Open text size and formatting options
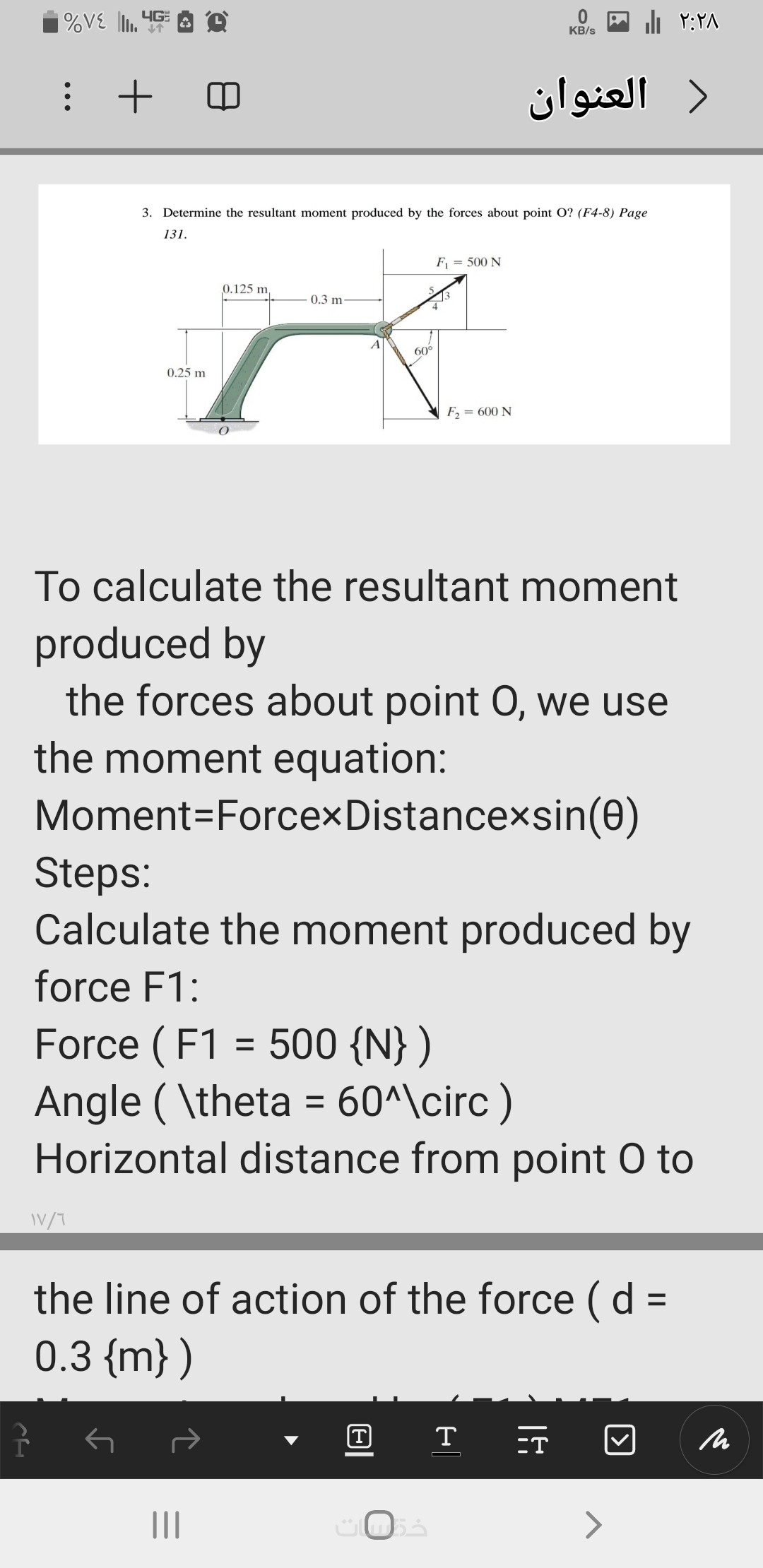Screen dimensions: 763x1568 (532, 1439)
